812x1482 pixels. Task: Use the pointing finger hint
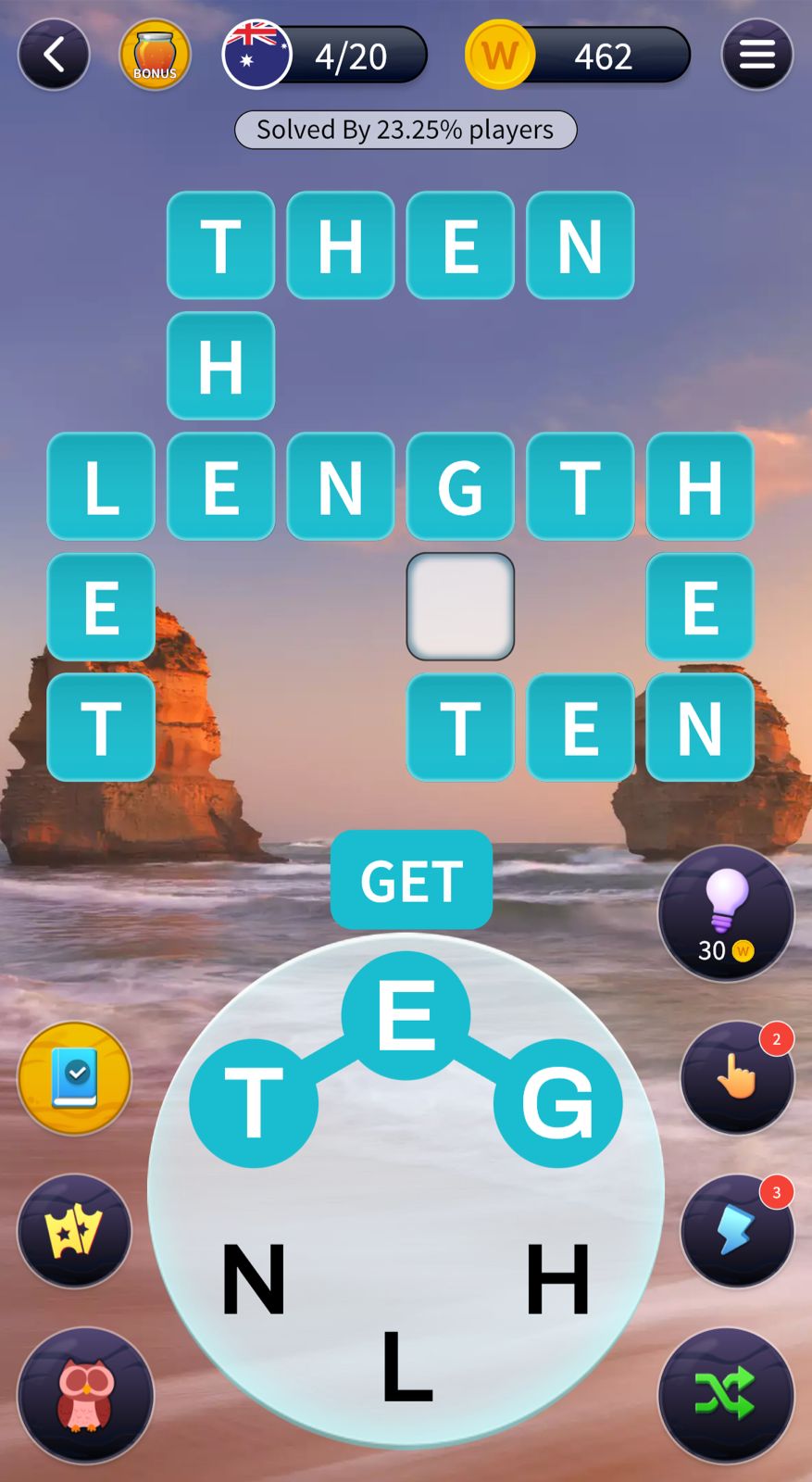pyautogui.click(x=737, y=1078)
